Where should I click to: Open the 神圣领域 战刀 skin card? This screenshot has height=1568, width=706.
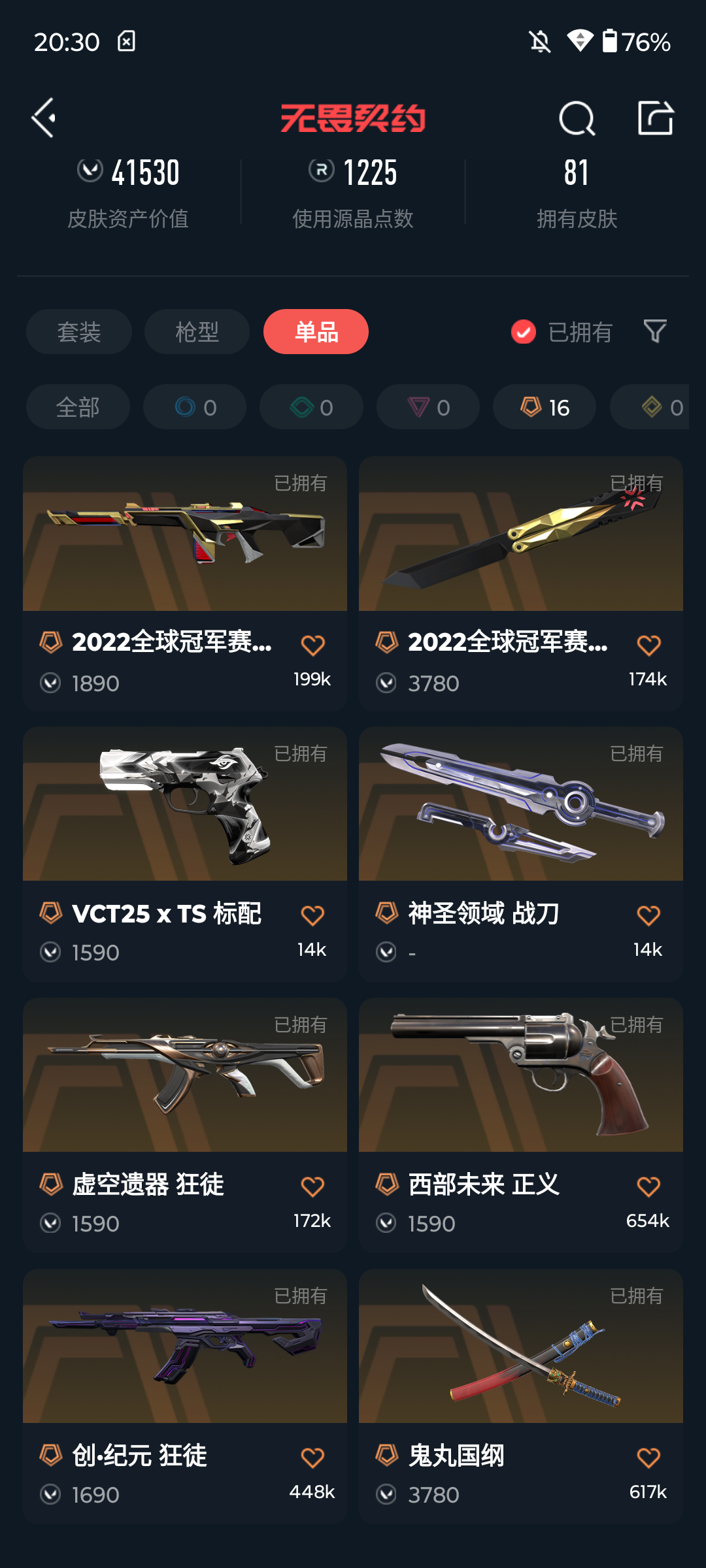[x=521, y=855]
